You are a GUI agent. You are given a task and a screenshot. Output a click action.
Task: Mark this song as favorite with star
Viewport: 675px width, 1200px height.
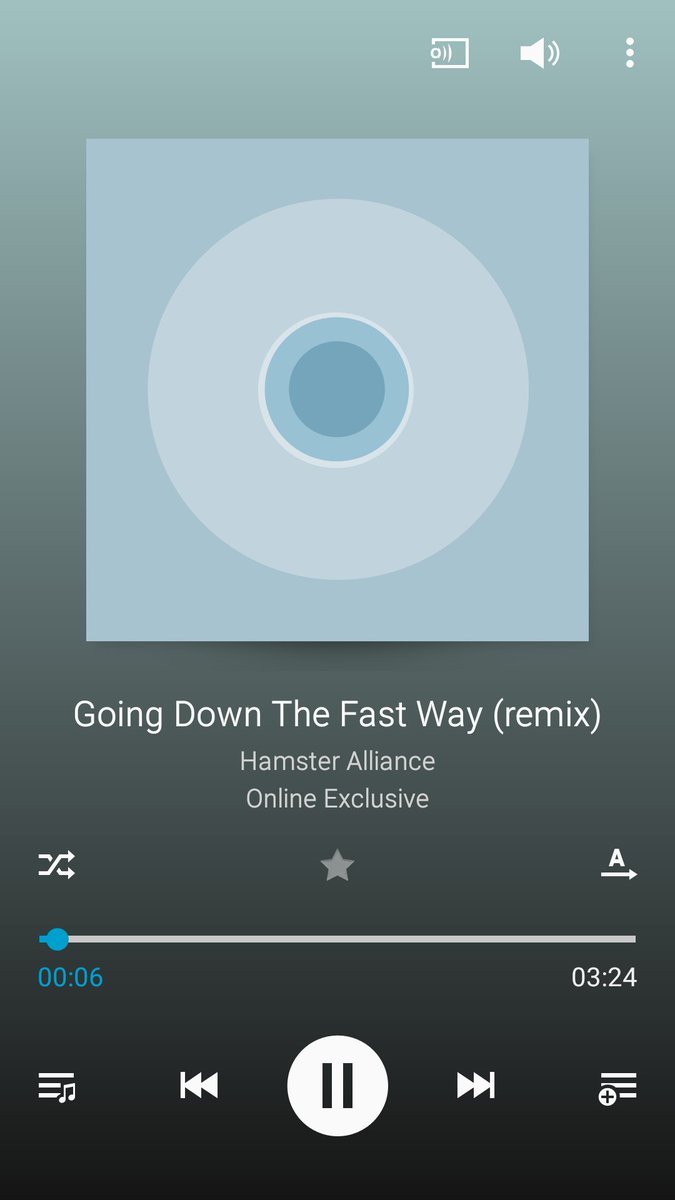[x=338, y=866]
